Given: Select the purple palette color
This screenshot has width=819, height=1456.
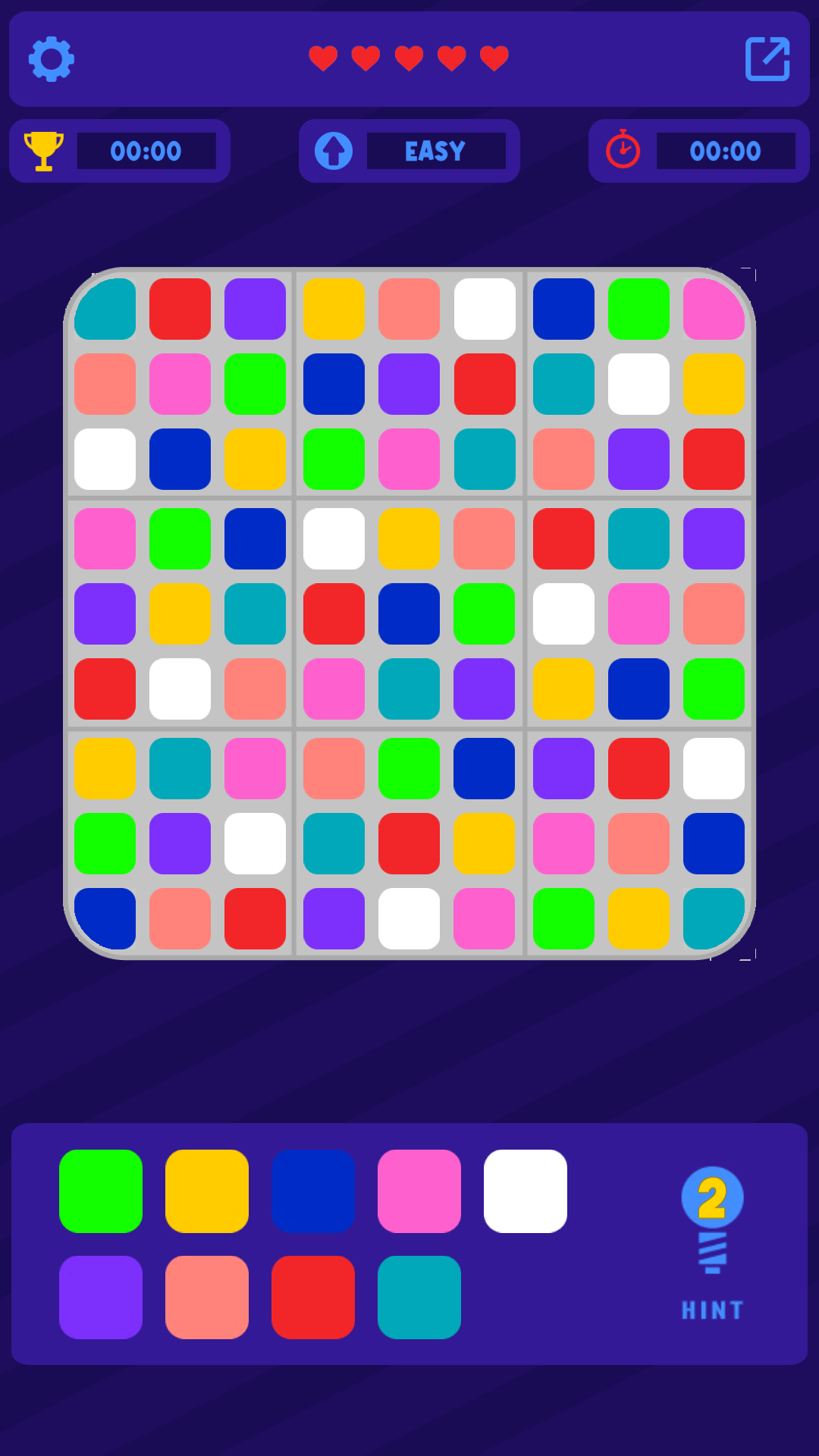Looking at the screenshot, I should pyautogui.click(x=100, y=1298).
